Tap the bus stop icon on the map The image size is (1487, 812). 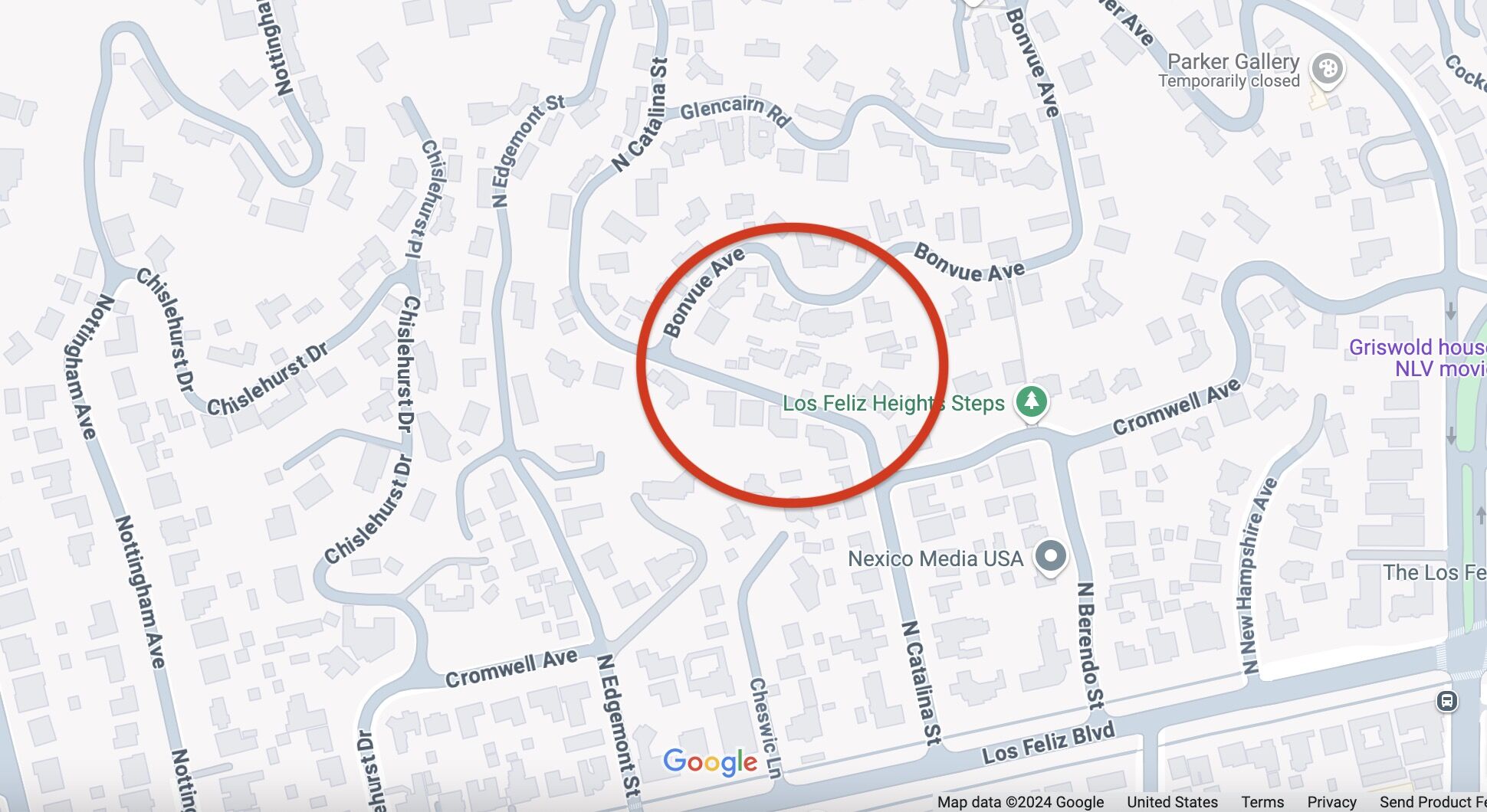(x=1446, y=701)
